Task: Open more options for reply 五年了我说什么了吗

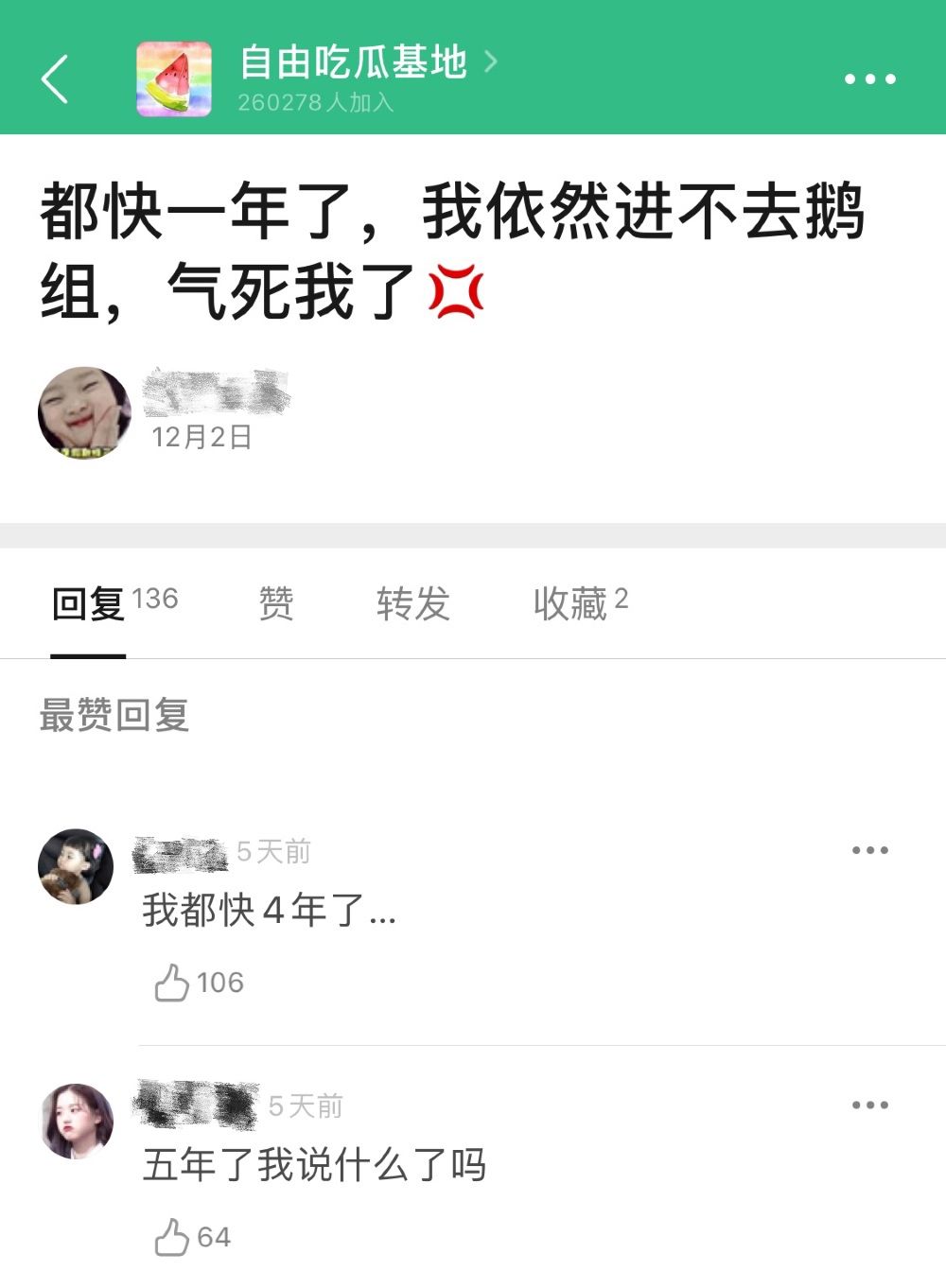Action: 869,1105
